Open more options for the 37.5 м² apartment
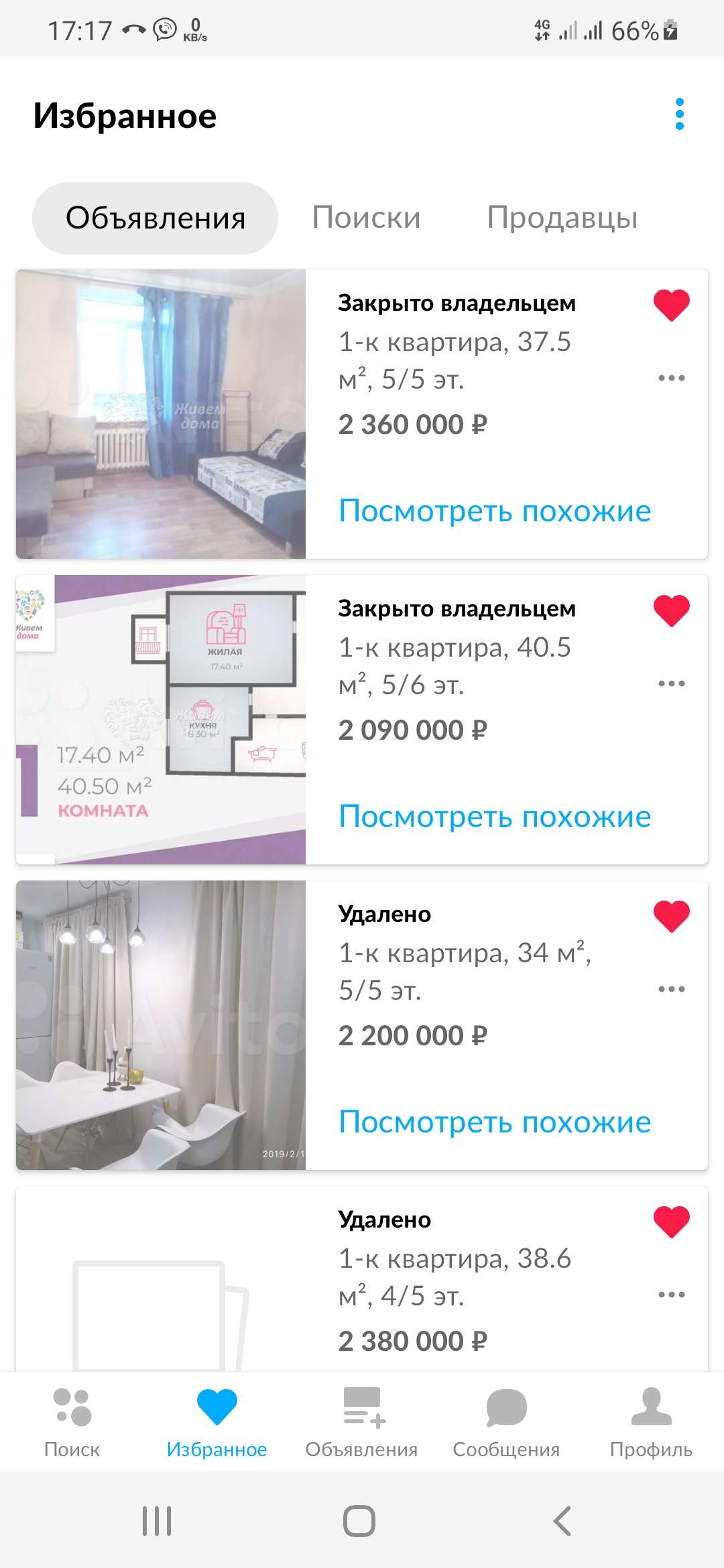This screenshot has width=724, height=1568. (x=671, y=378)
